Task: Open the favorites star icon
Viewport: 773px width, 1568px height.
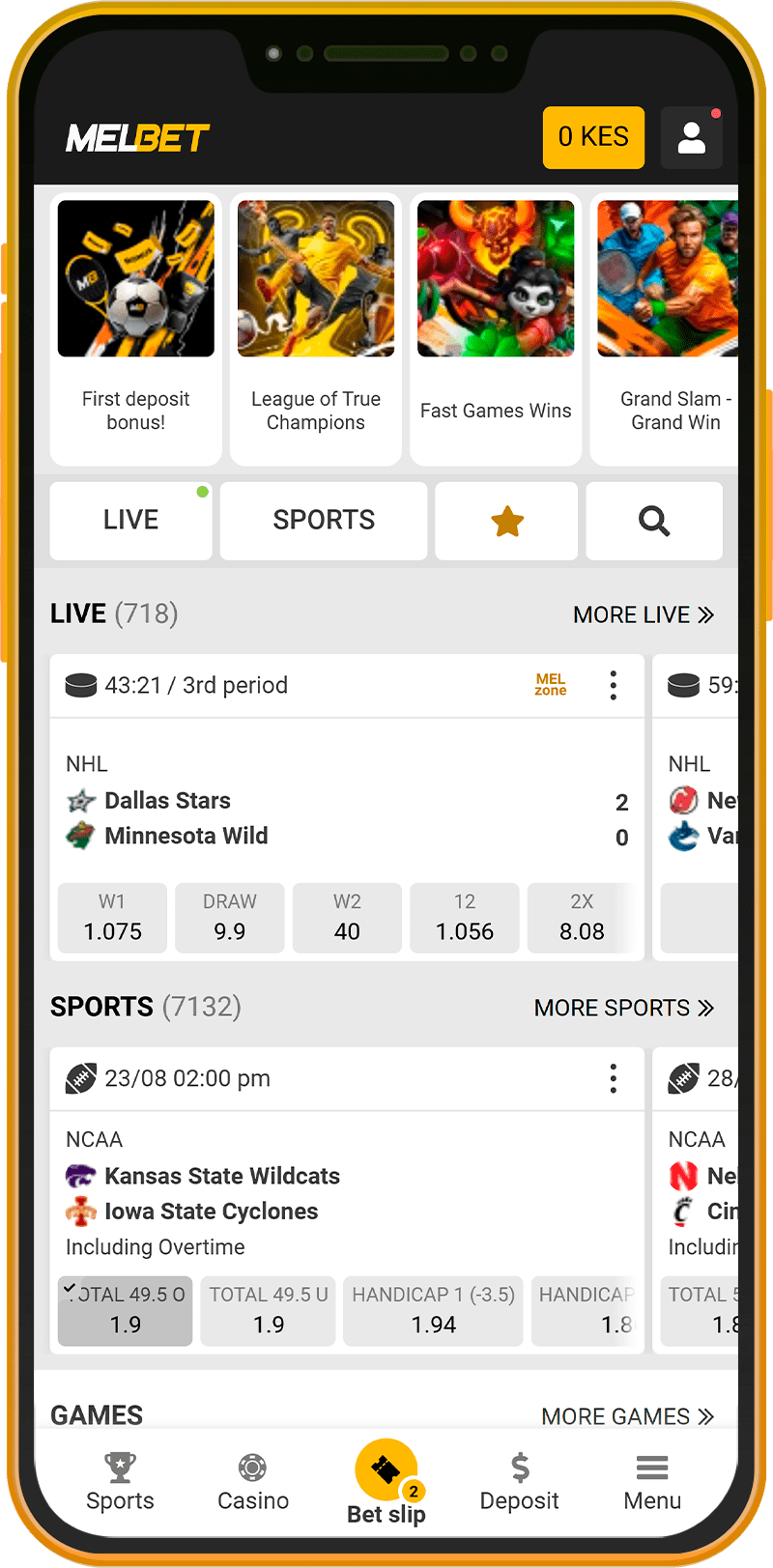Action: [x=506, y=521]
